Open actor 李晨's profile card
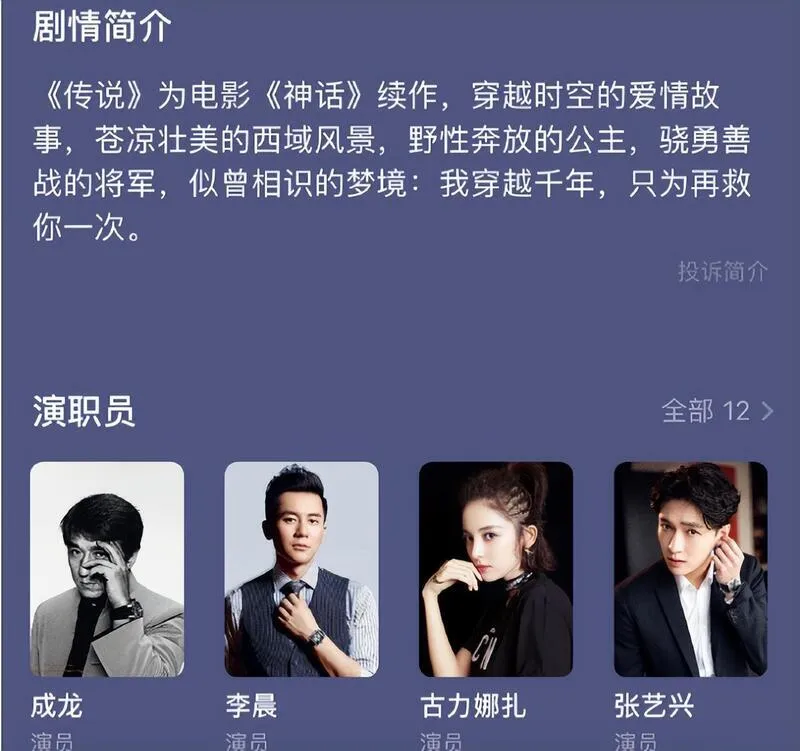800x751 pixels. tap(301, 569)
